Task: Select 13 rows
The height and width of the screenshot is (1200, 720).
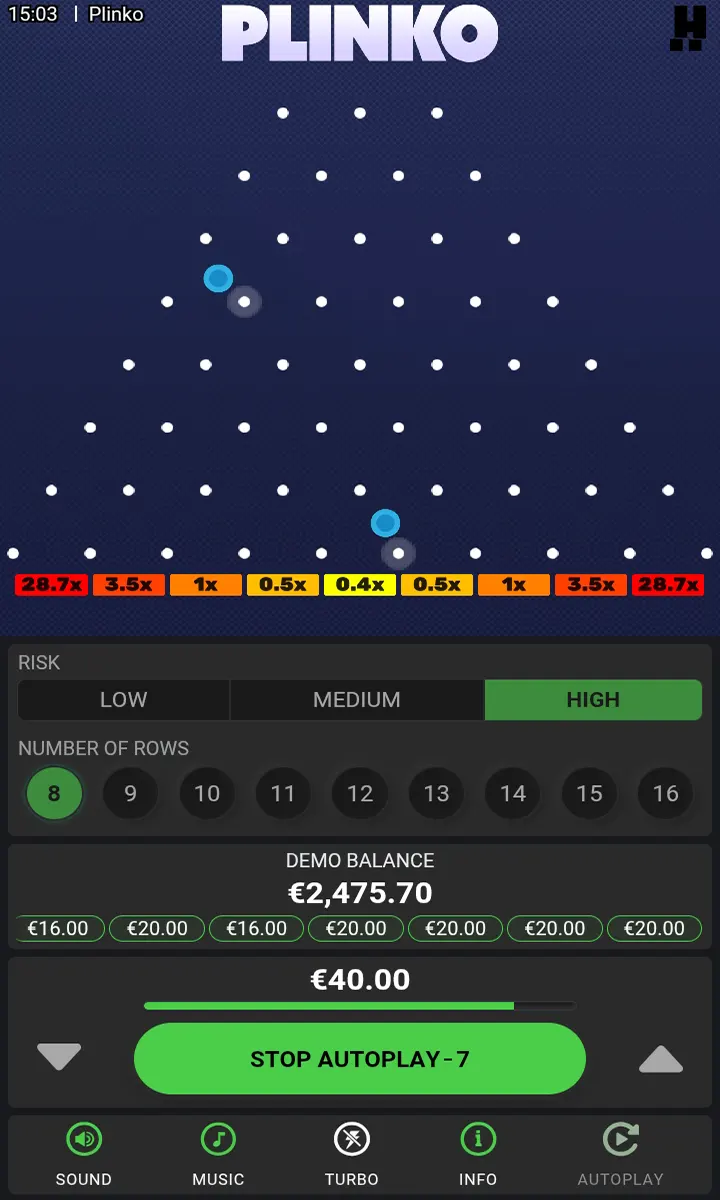Action: (x=436, y=793)
